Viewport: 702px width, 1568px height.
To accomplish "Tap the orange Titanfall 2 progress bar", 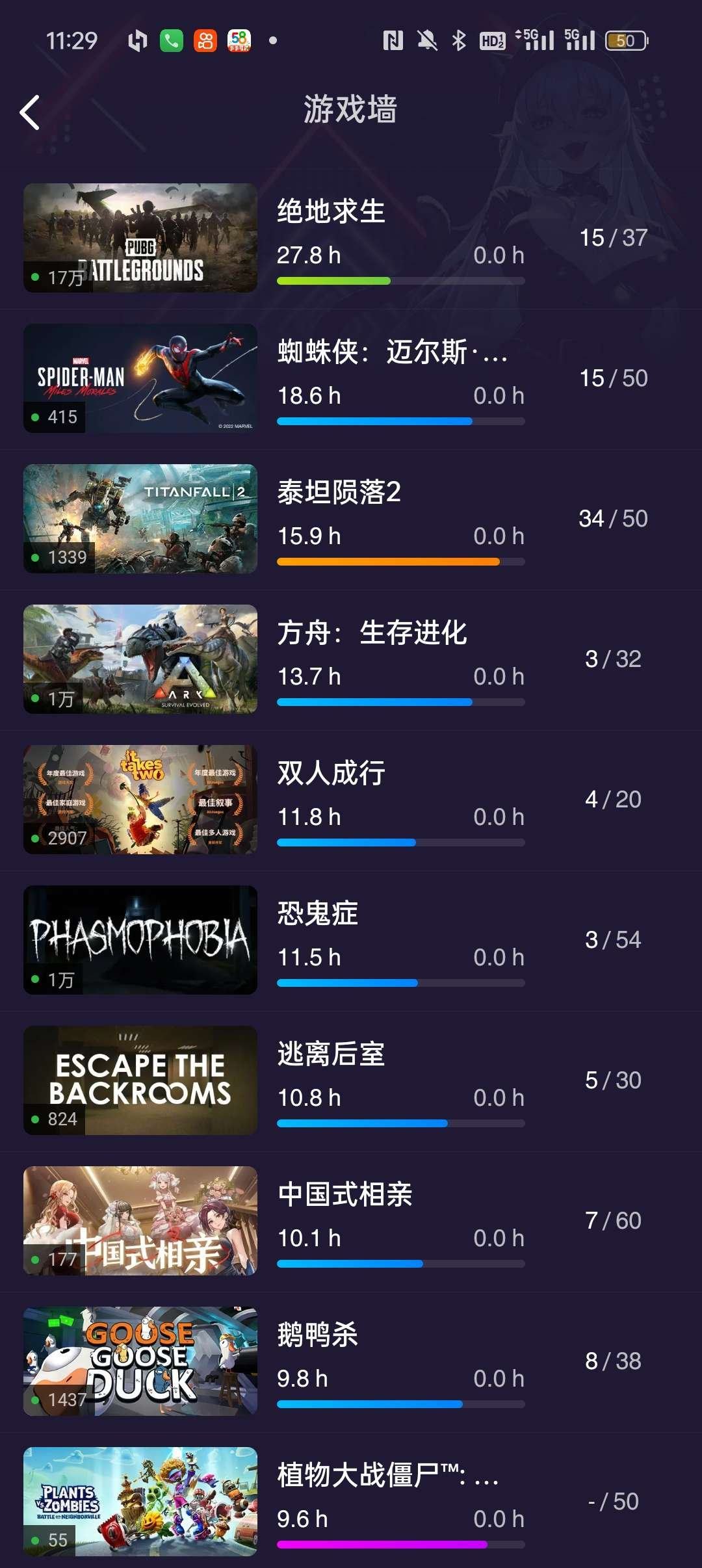I will tap(400, 560).
